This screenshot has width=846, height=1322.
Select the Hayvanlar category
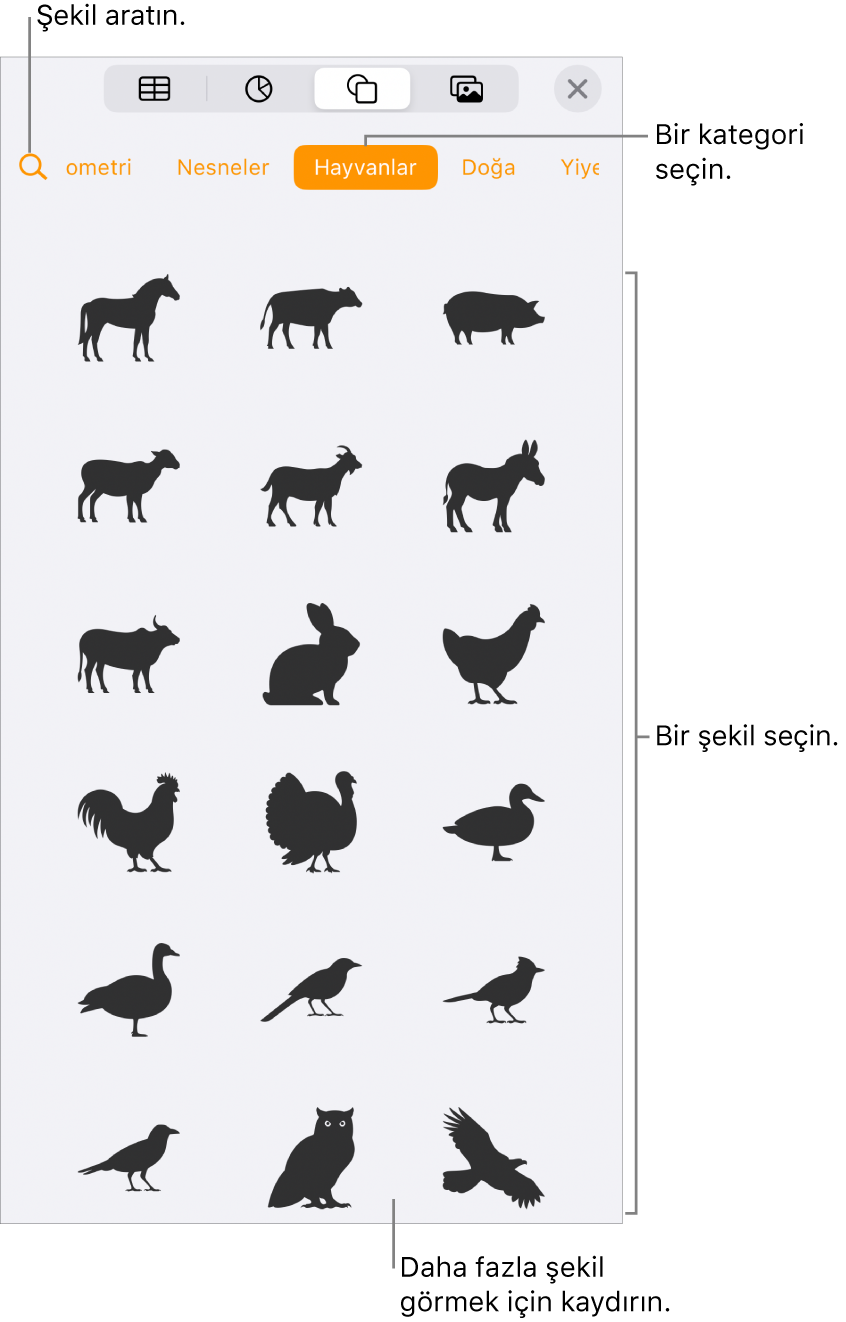(365, 168)
